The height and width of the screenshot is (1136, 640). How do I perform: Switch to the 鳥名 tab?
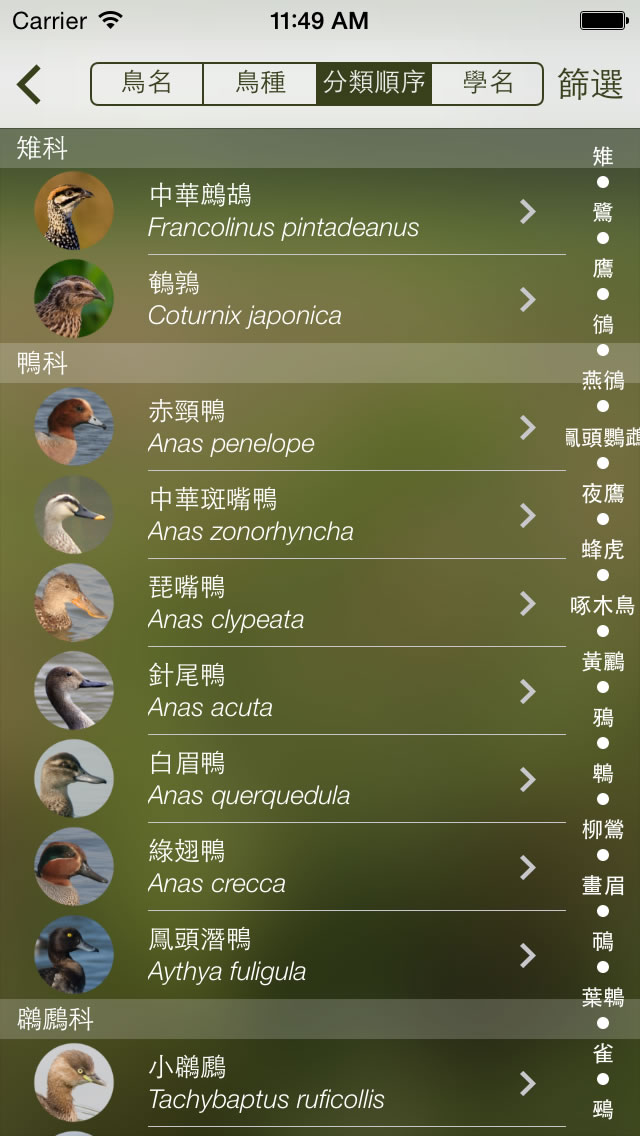(147, 84)
